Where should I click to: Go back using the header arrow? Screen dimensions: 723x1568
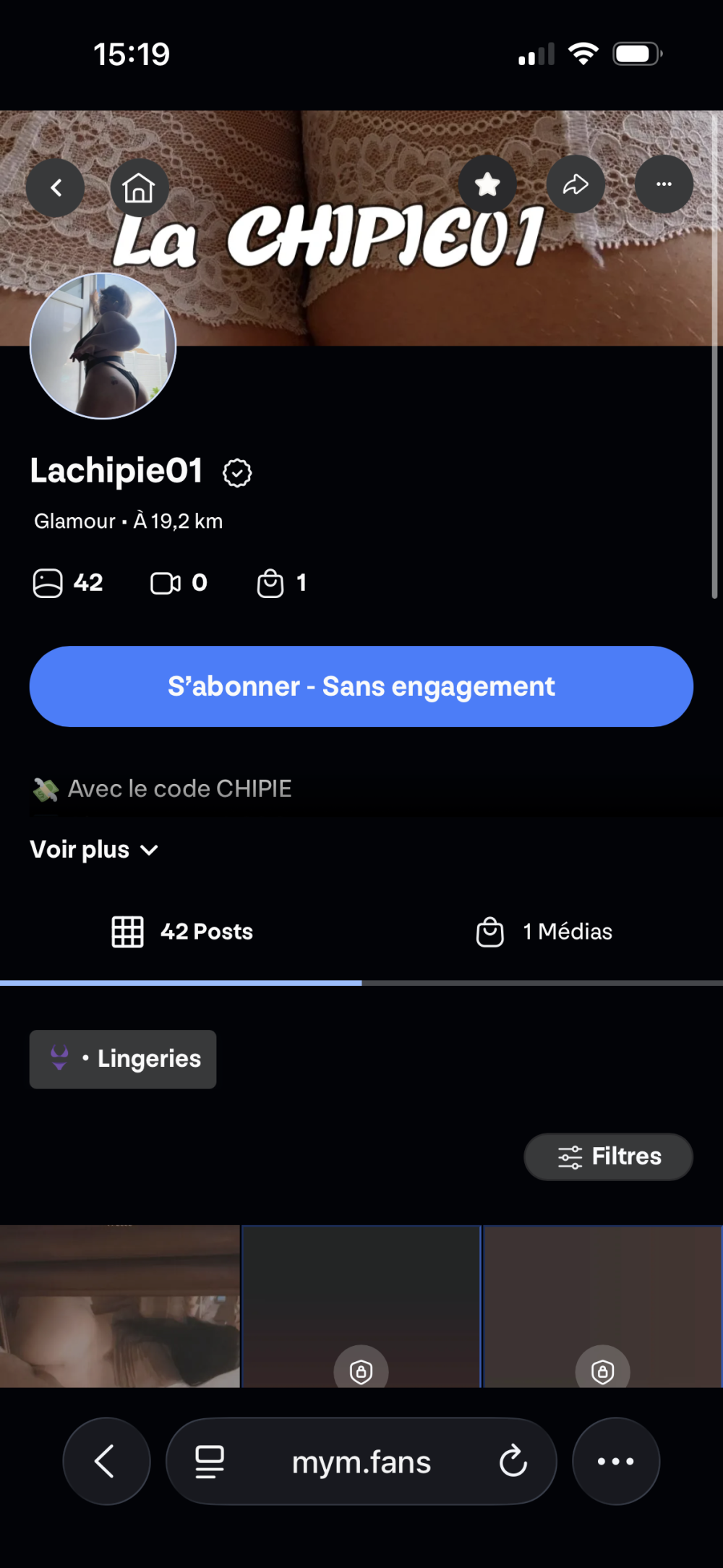56,188
